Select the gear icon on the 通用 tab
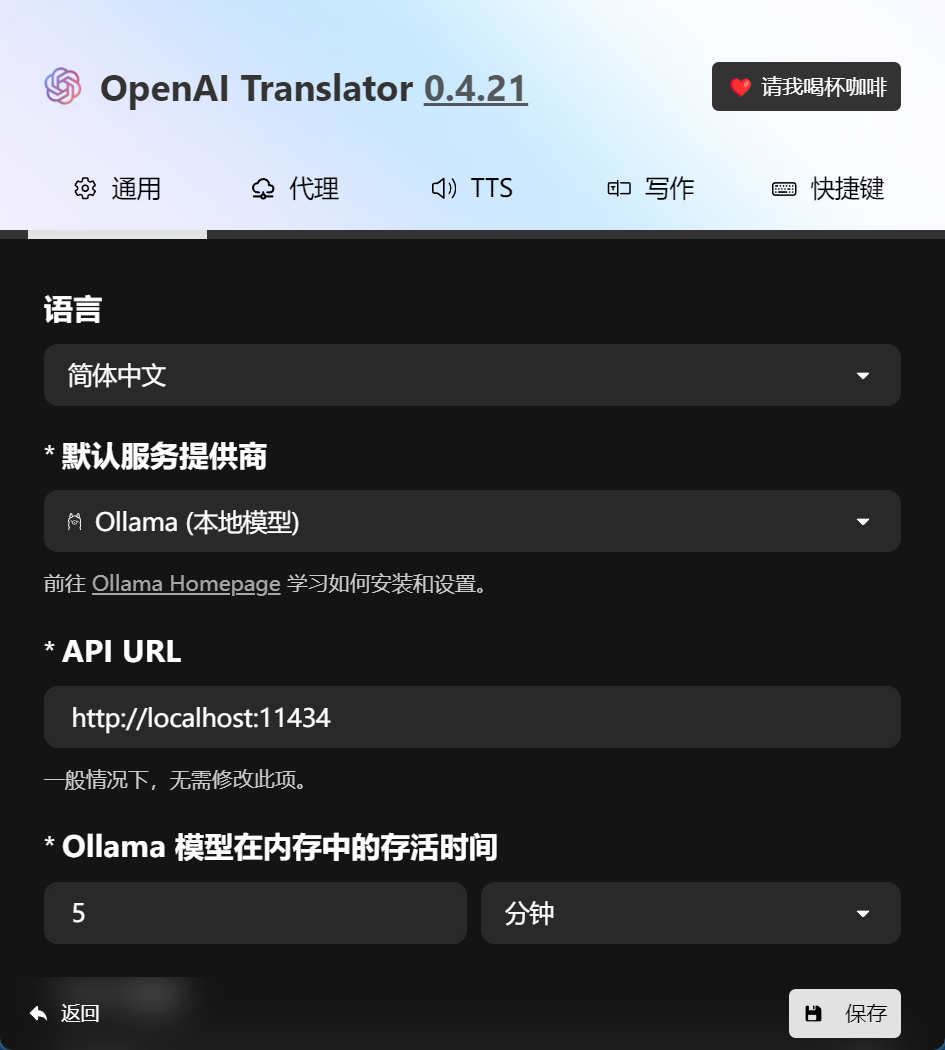This screenshot has width=945, height=1050. 86,188
